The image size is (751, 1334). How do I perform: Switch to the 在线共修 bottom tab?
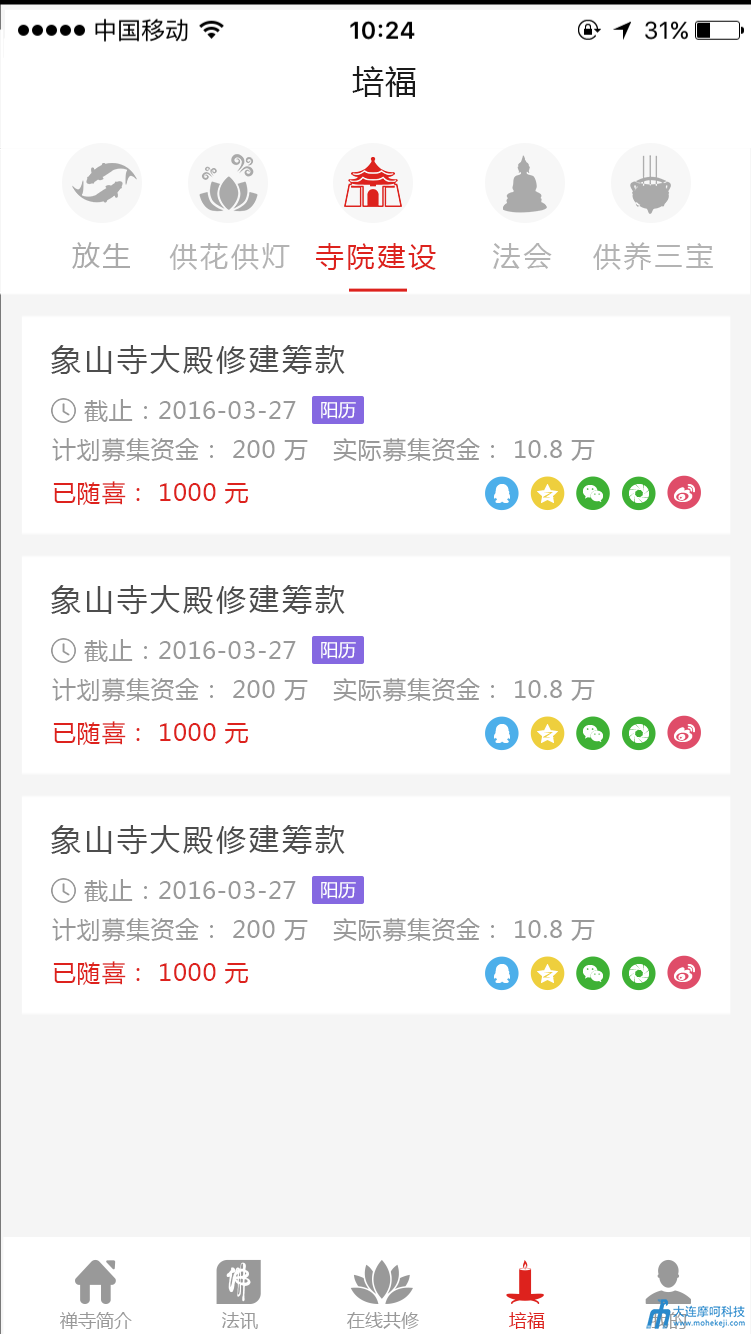pyautogui.click(x=382, y=1295)
